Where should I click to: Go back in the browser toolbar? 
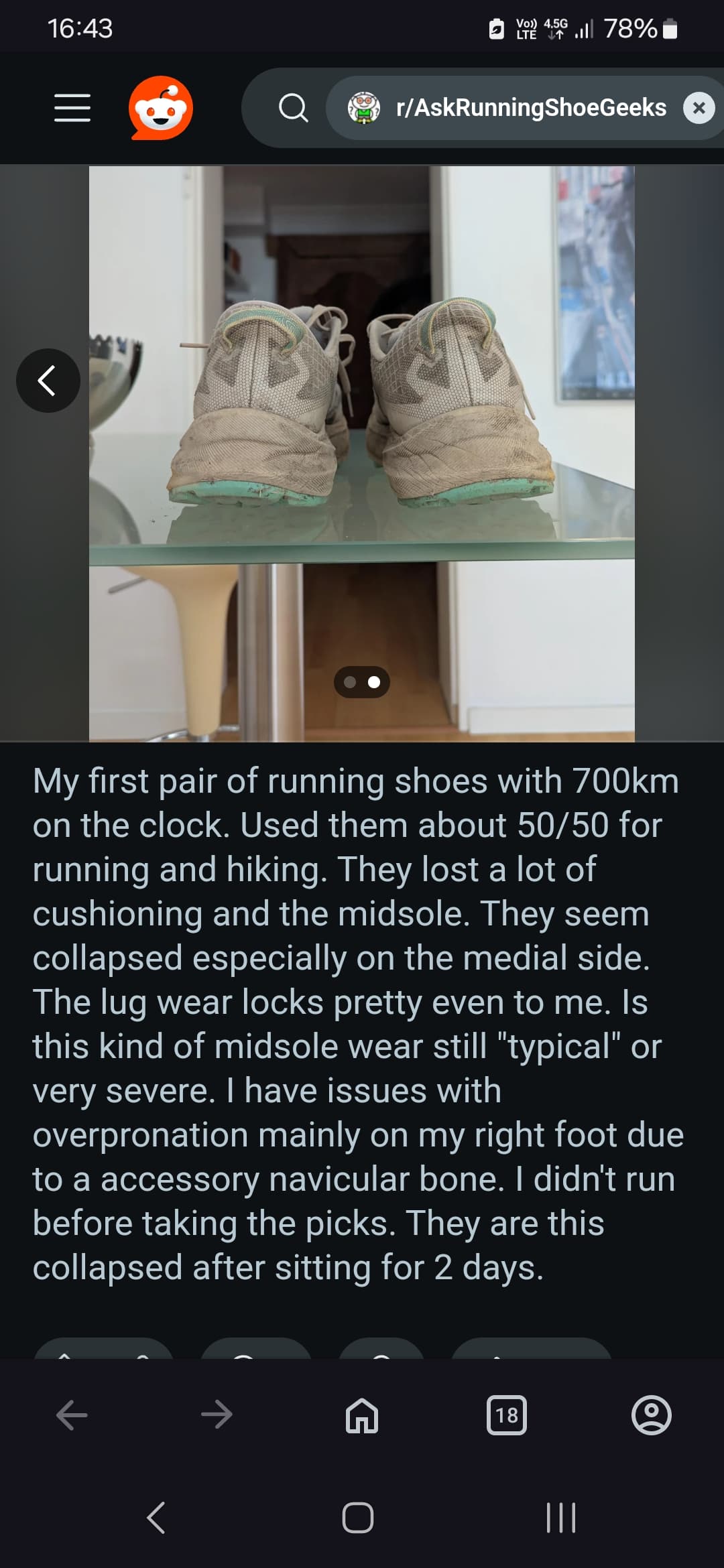click(x=72, y=1415)
